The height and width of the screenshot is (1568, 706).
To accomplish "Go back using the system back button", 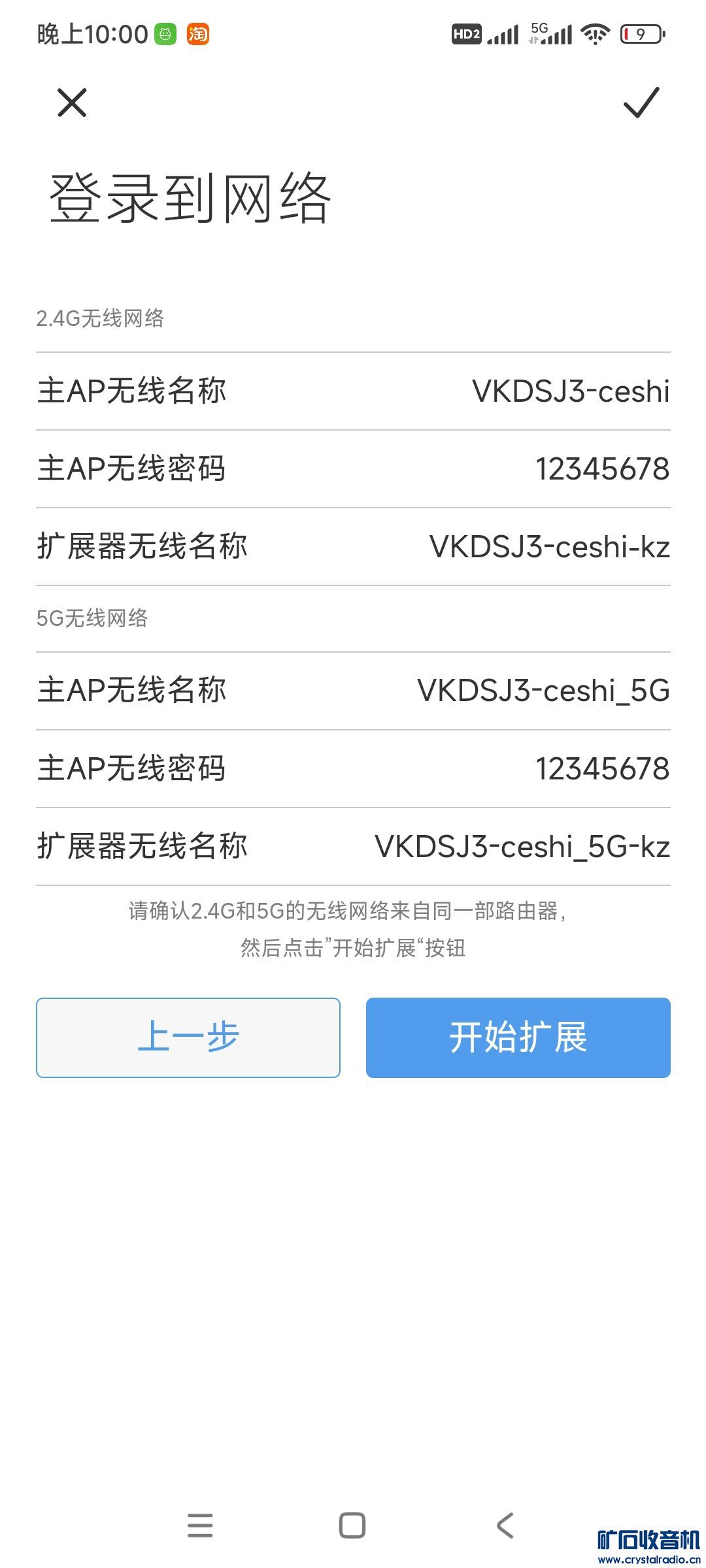I will pos(505,1526).
